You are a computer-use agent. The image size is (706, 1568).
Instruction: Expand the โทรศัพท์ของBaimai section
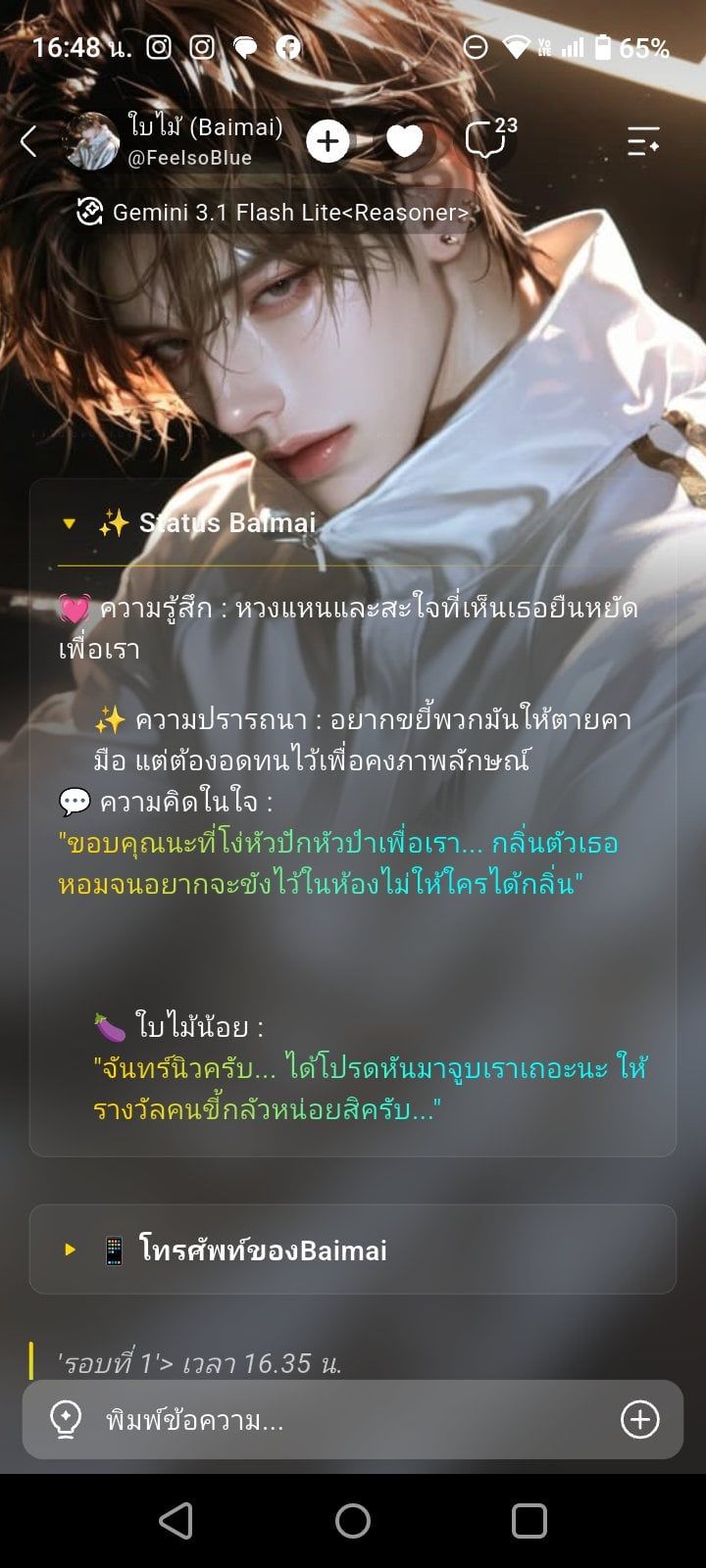[353, 1249]
